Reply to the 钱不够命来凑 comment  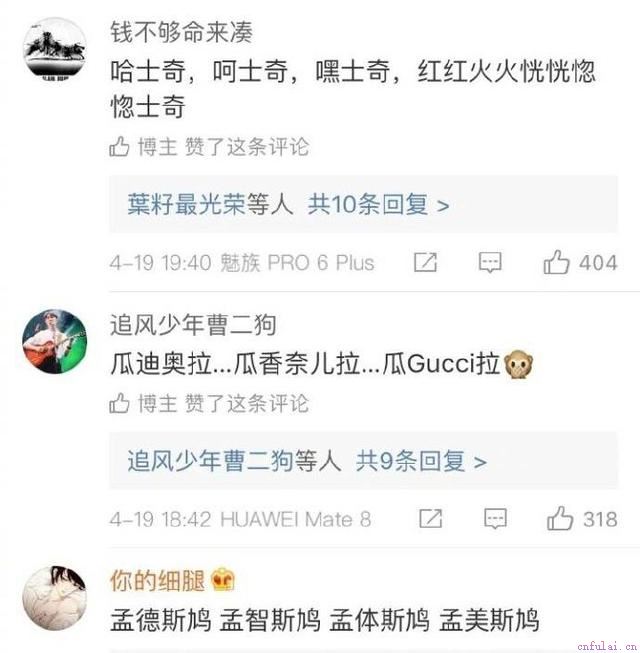tap(489, 263)
